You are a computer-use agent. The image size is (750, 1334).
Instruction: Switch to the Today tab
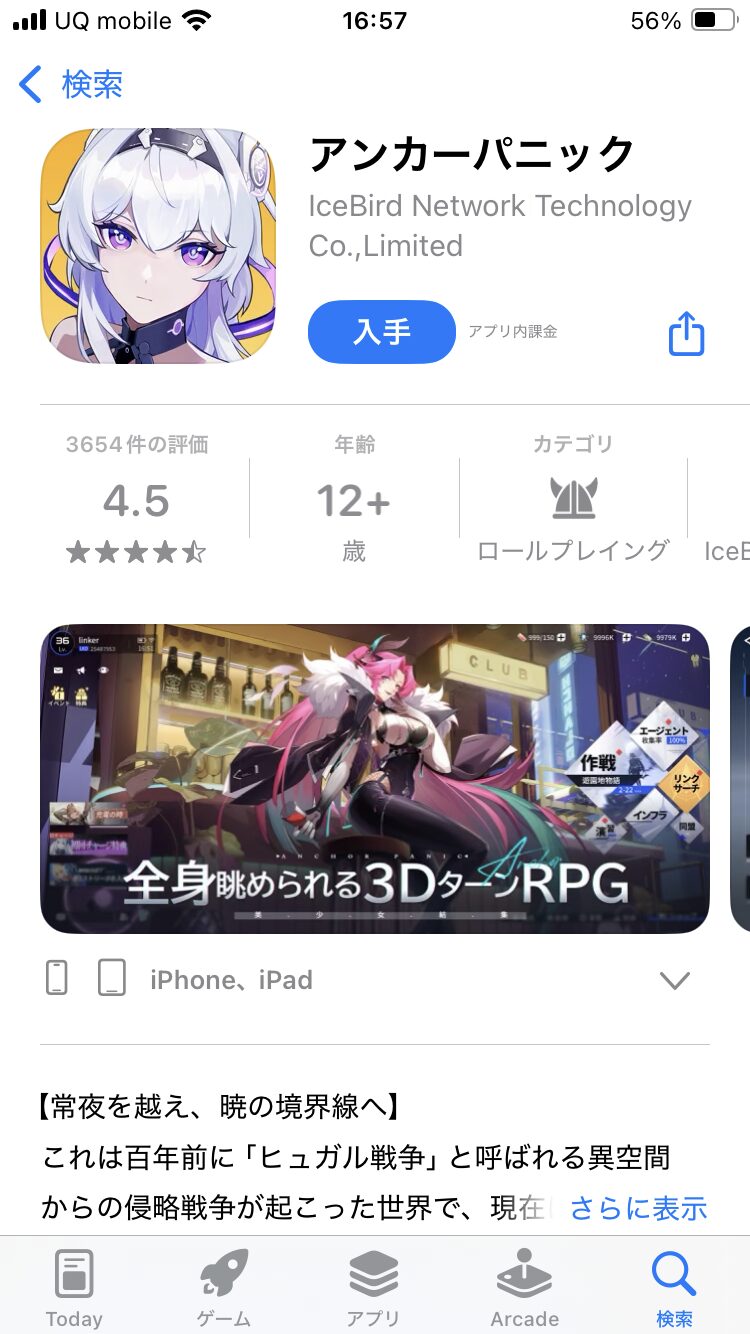pos(74,1288)
